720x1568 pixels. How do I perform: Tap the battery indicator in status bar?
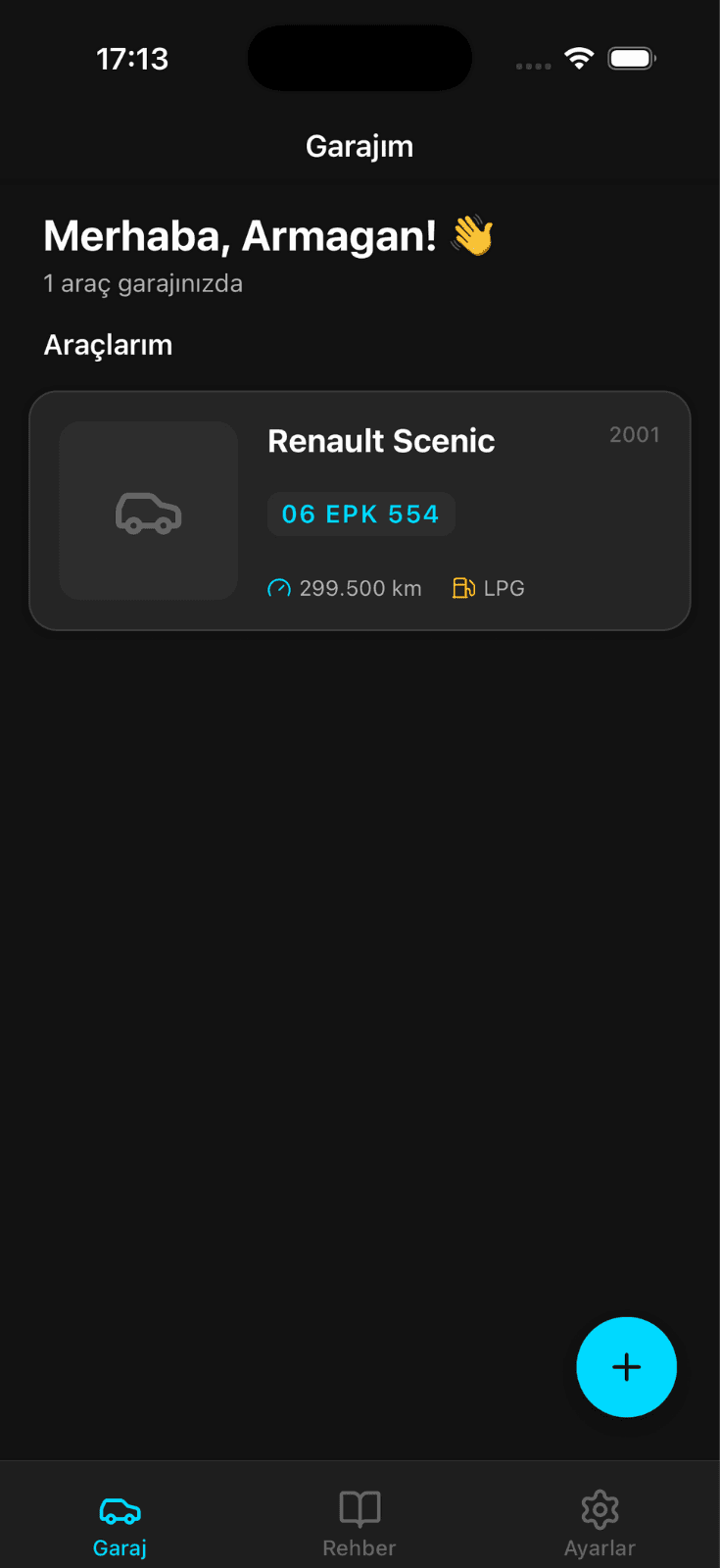(x=630, y=58)
